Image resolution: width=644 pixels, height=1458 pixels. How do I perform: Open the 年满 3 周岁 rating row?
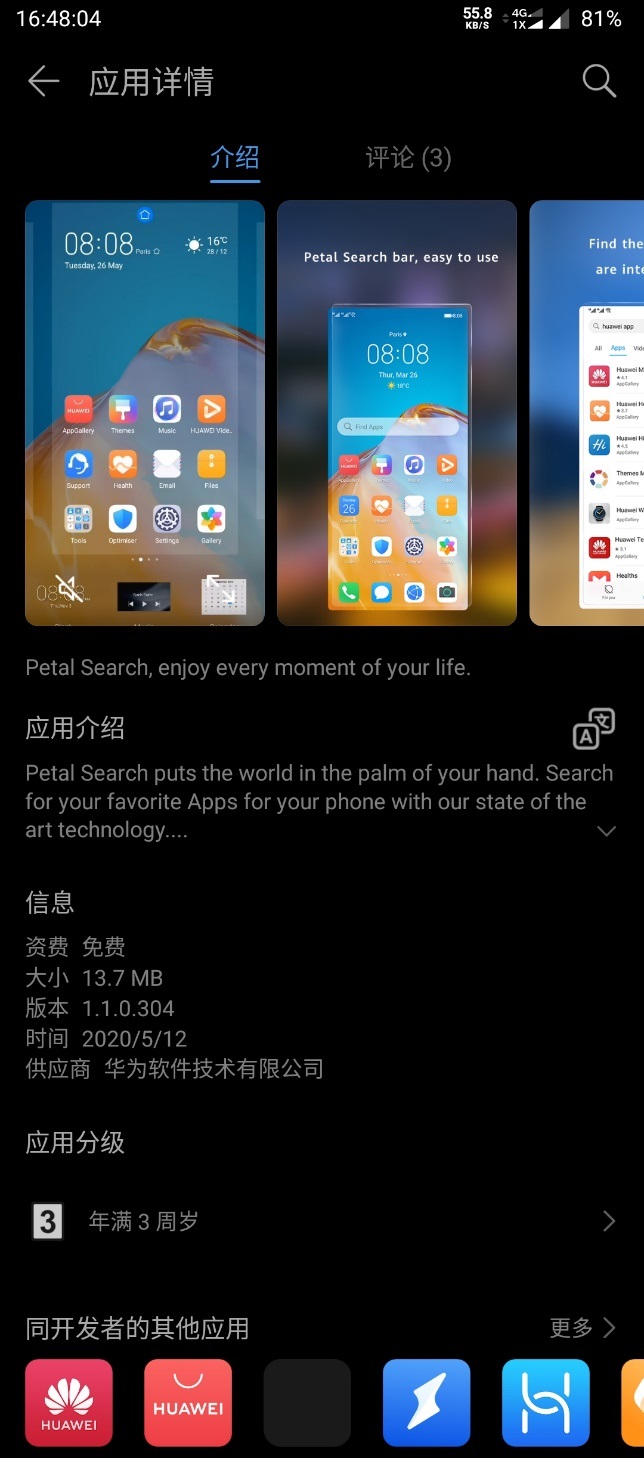point(320,1221)
